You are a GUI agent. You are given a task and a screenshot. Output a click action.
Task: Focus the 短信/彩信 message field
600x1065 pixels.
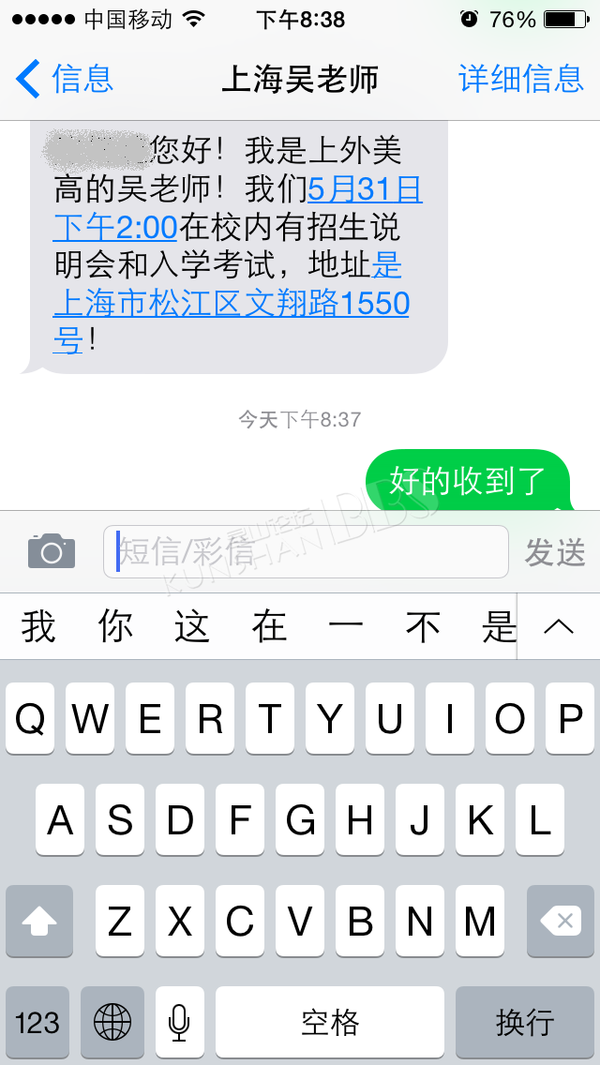pyautogui.click(x=306, y=552)
